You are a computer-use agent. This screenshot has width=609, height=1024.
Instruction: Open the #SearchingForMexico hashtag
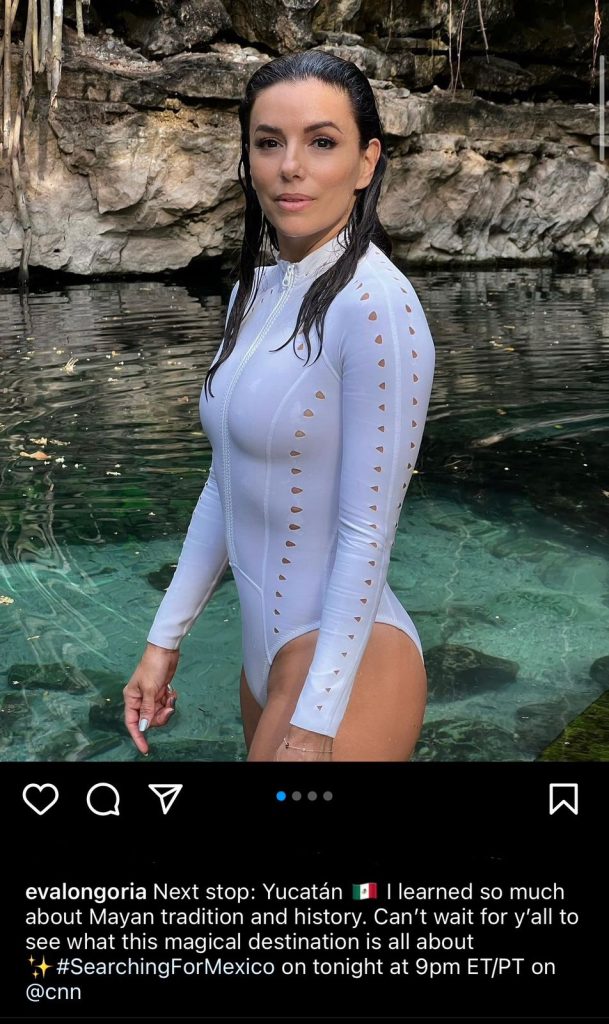[165, 967]
